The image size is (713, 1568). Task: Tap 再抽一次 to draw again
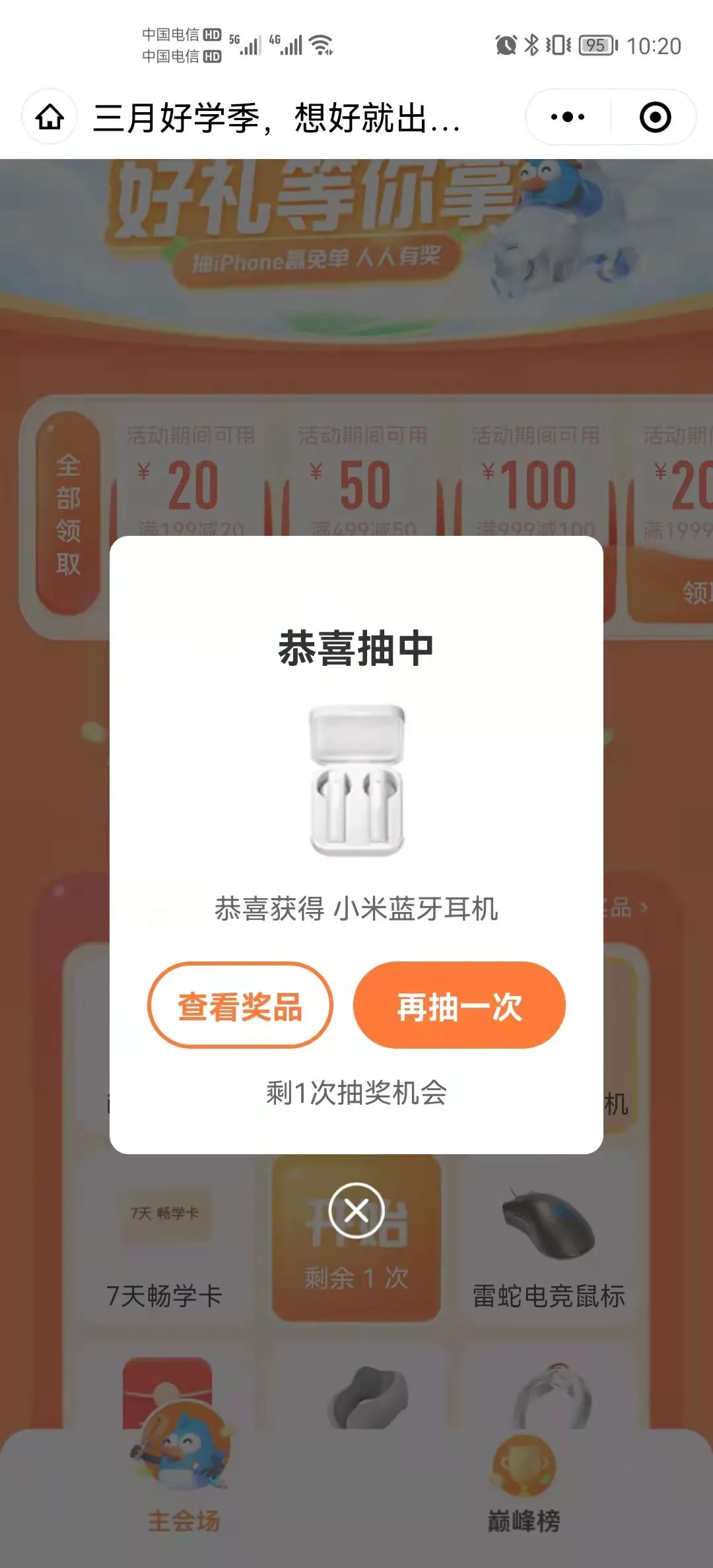(459, 1006)
